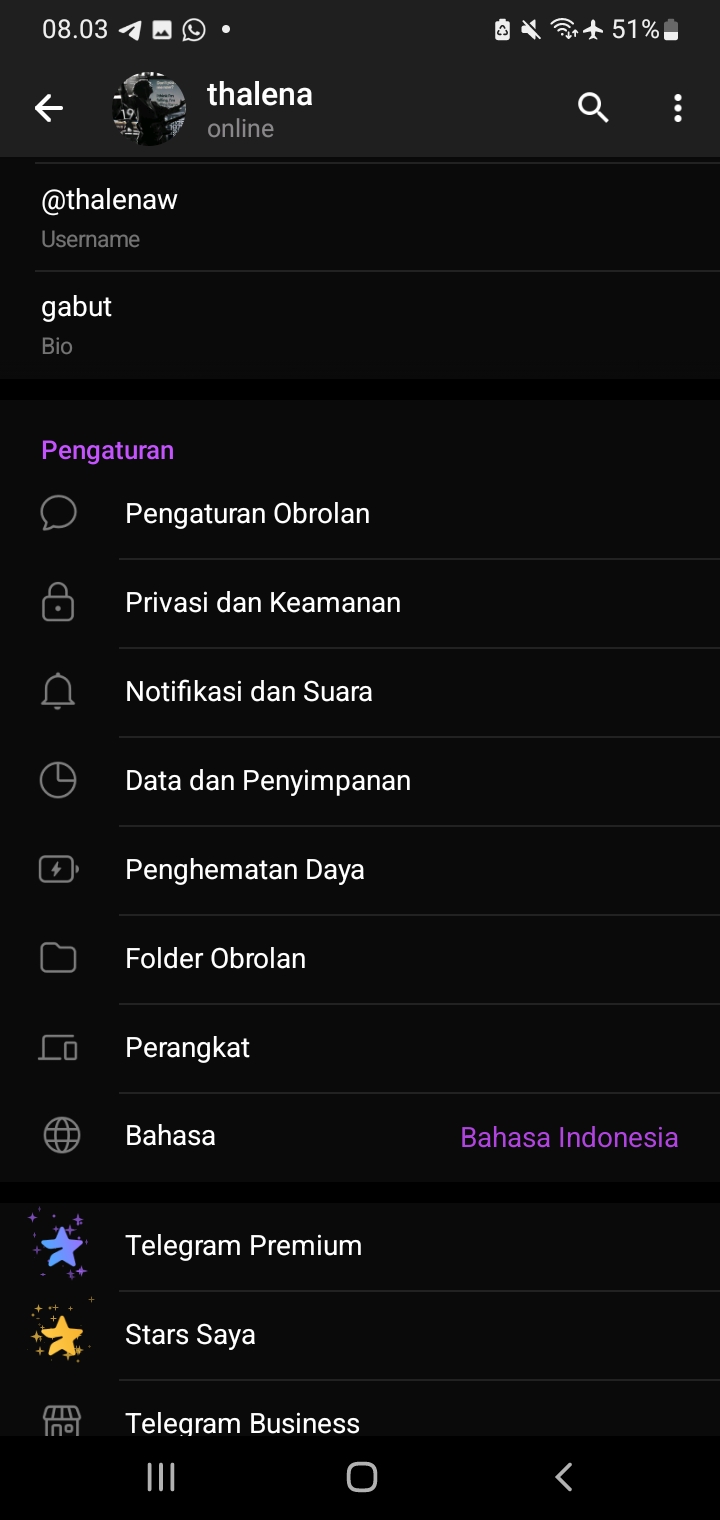
Task: Tap the @thalenaw username row
Action: click(360, 217)
